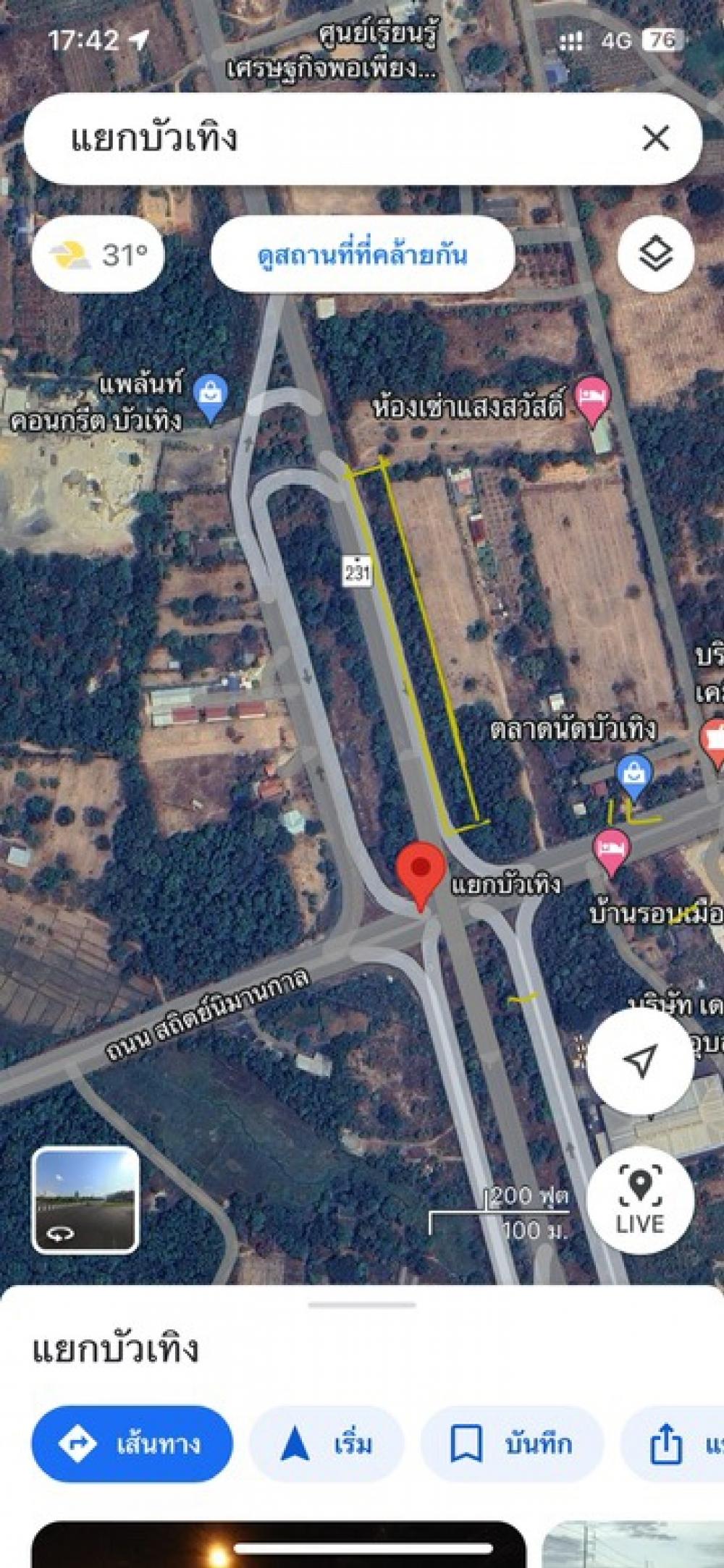Center map on my location
This screenshot has height=1568, width=724.
point(640,1061)
